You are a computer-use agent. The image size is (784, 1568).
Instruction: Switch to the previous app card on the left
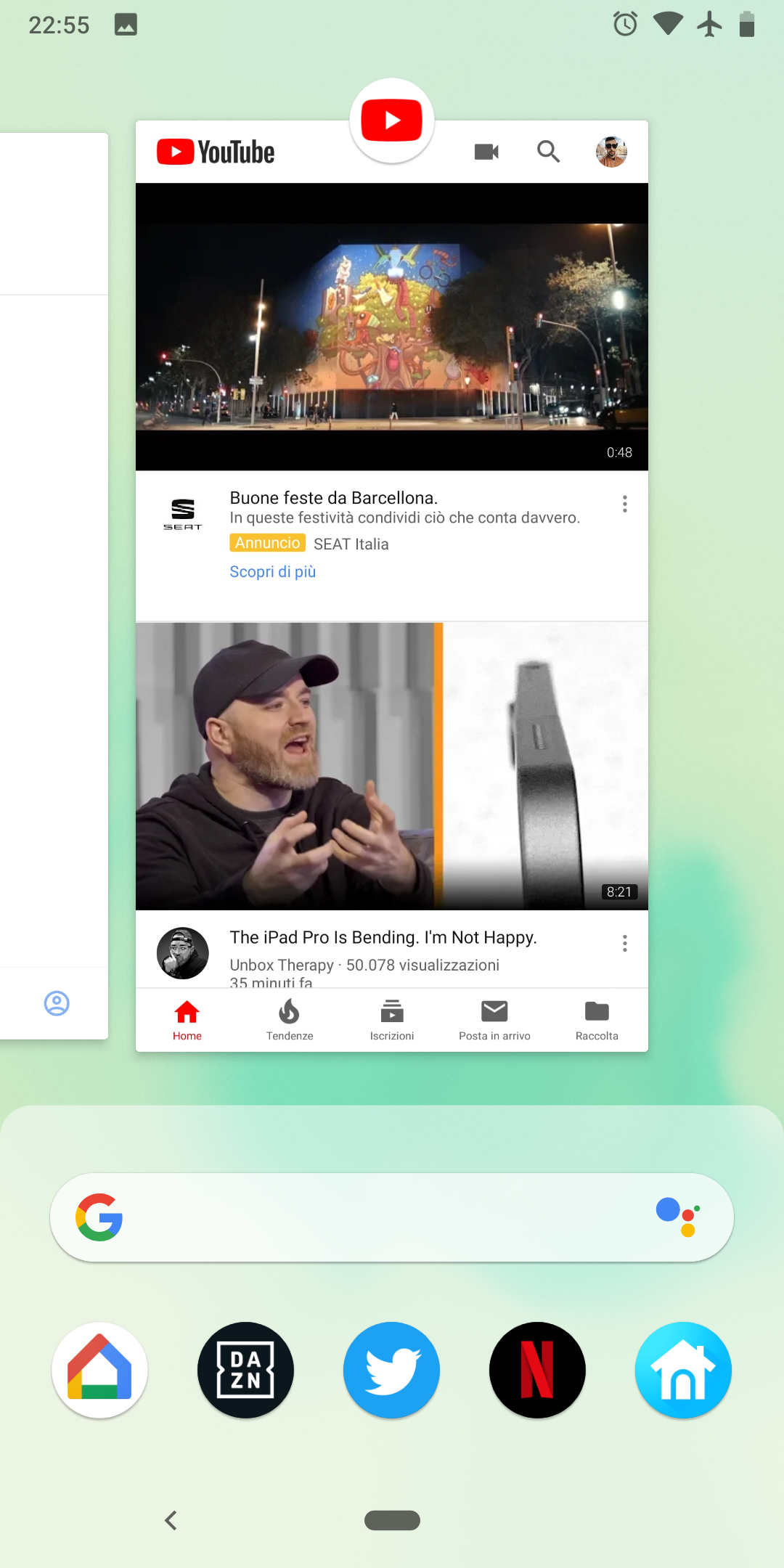pos(54,586)
